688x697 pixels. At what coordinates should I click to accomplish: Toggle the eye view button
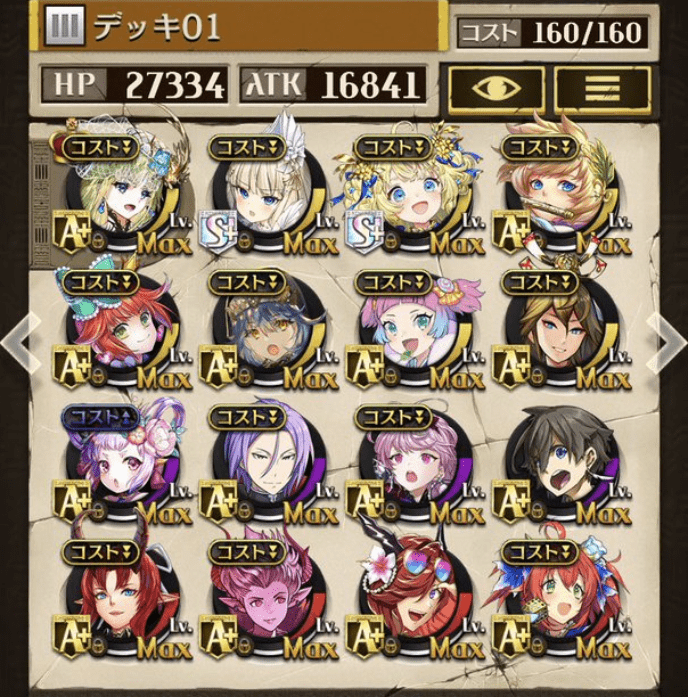pos(496,87)
